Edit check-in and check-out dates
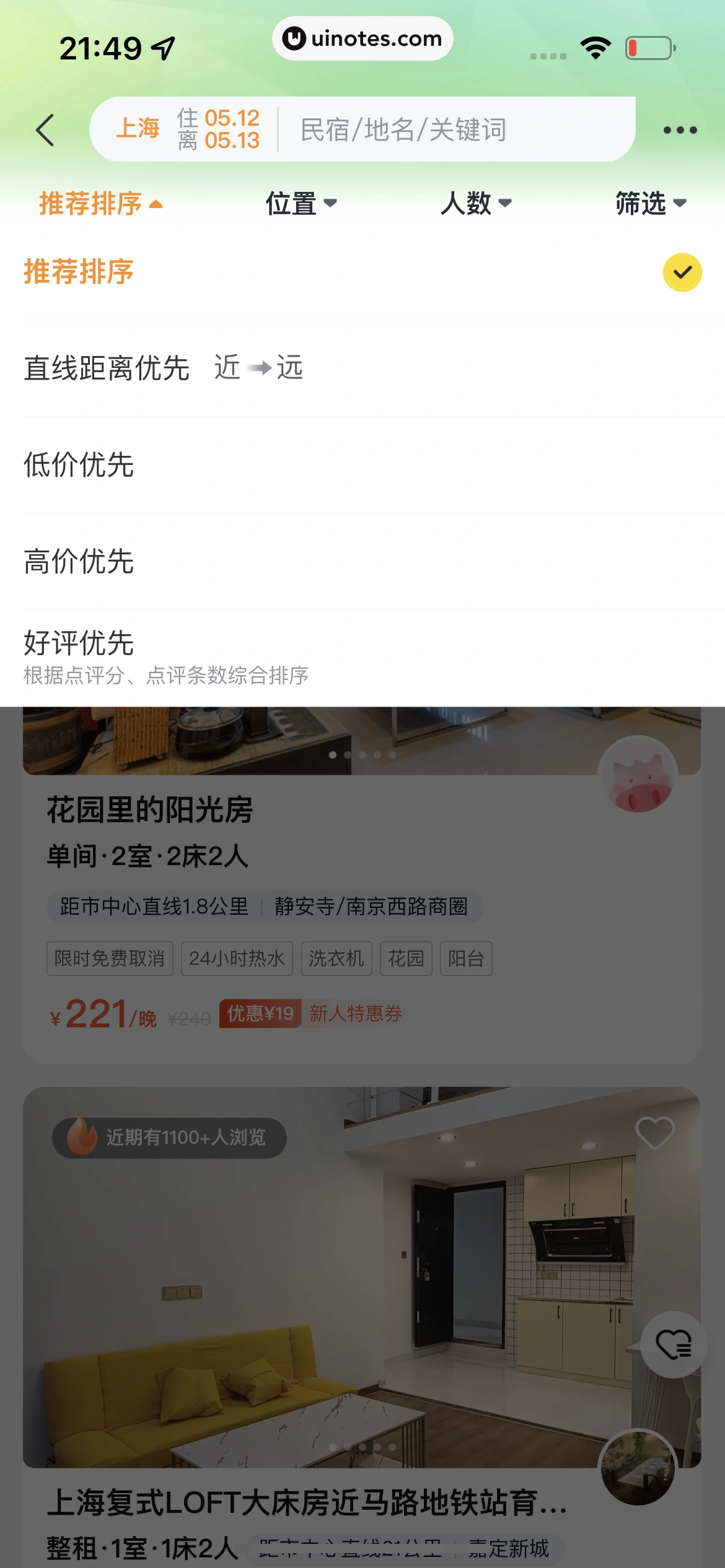 click(219, 129)
